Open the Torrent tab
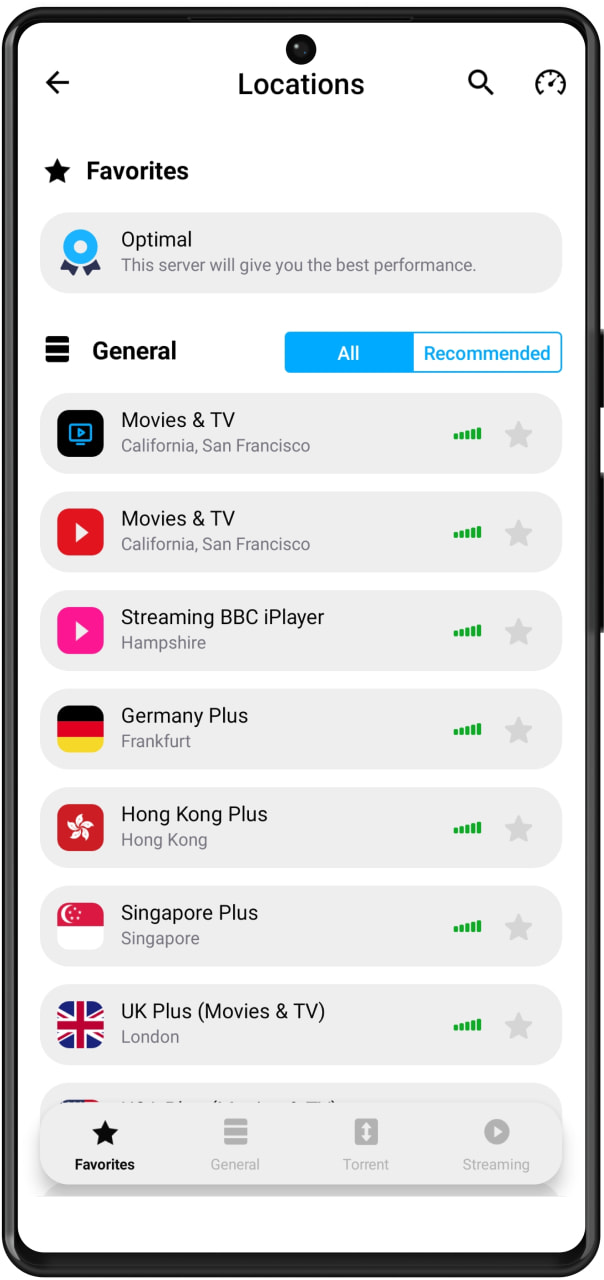The height and width of the screenshot is (1280, 604). coord(366,1145)
